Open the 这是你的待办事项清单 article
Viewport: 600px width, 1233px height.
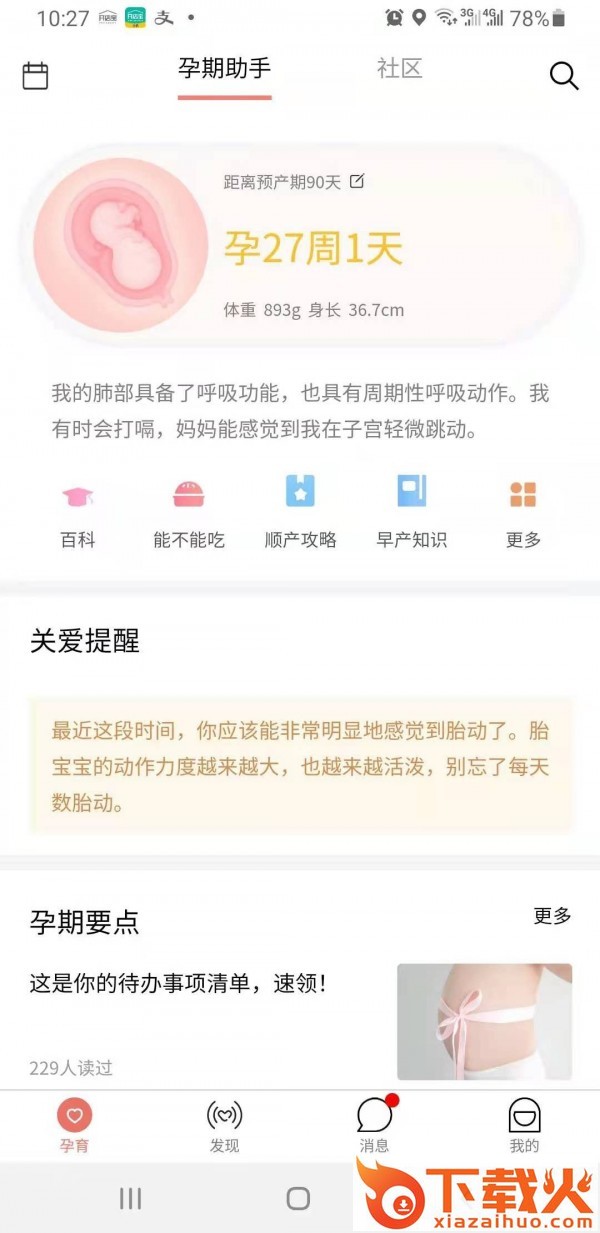[x=178, y=984]
